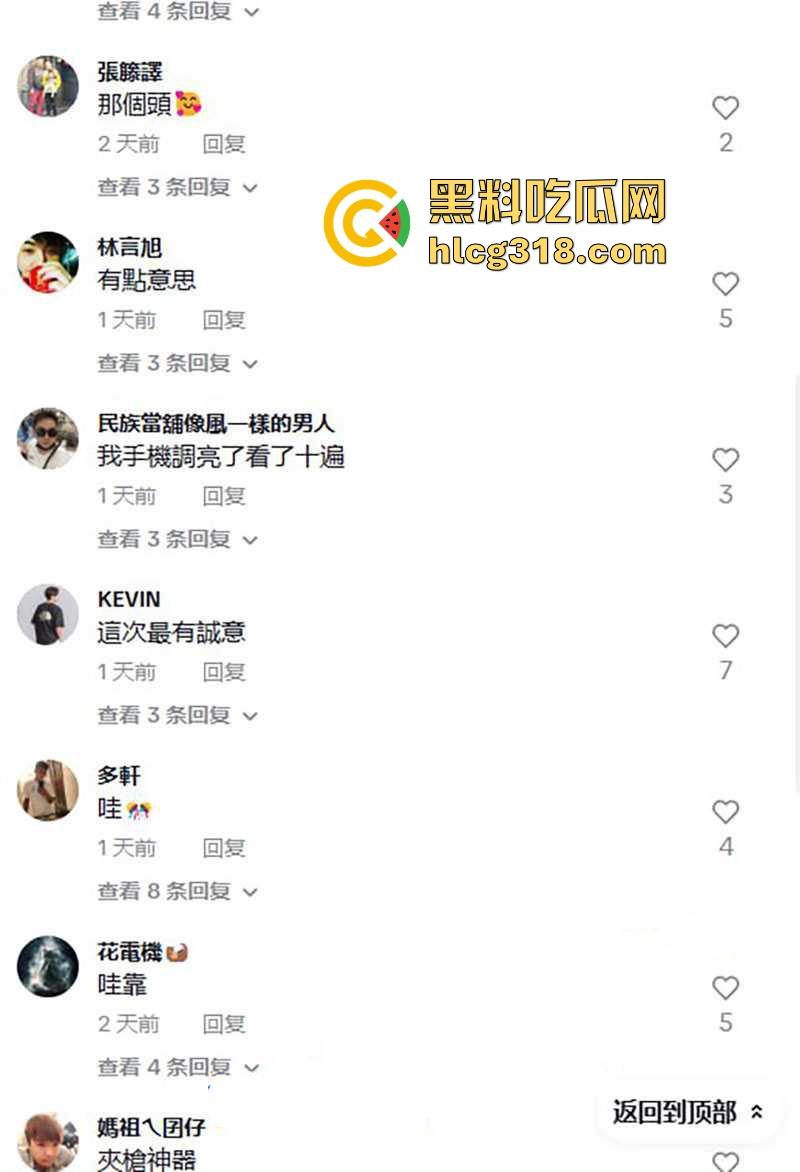800x1172 pixels.
Task: Tap the heart on KEVIN's comment
Action: click(725, 636)
